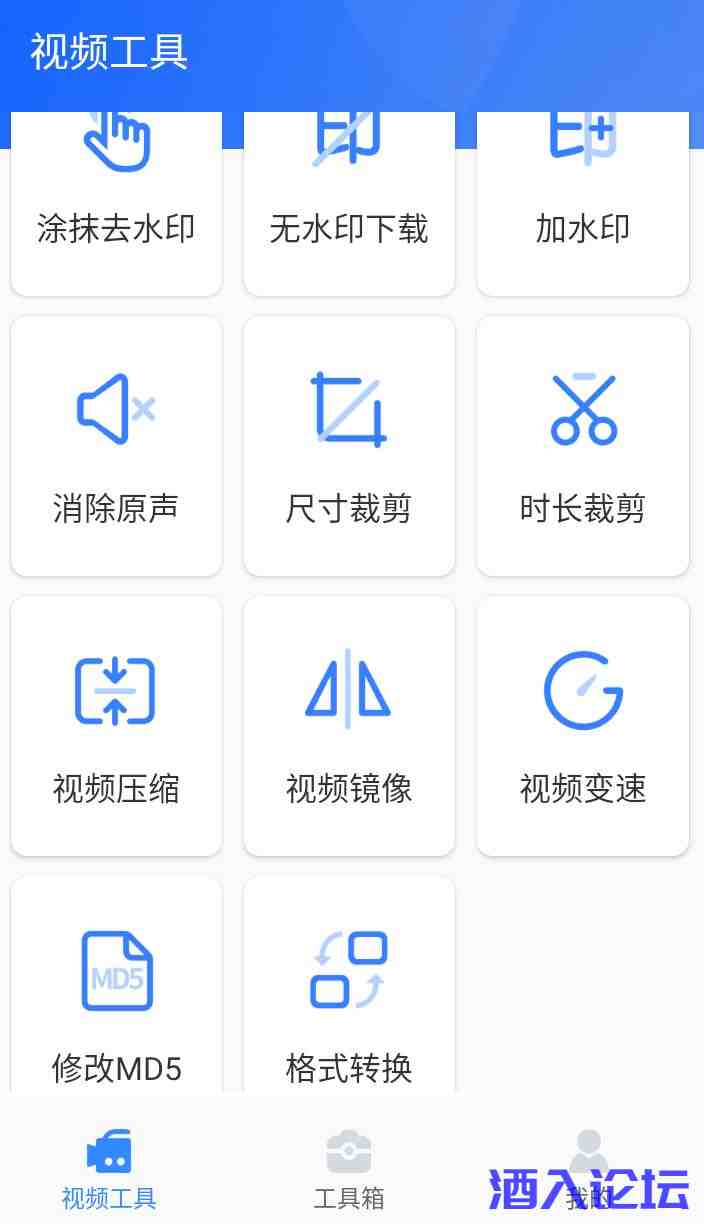This screenshot has height=1224, width=704.
Task: Switch to the 视频工具 tab
Action: click(109, 1168)
